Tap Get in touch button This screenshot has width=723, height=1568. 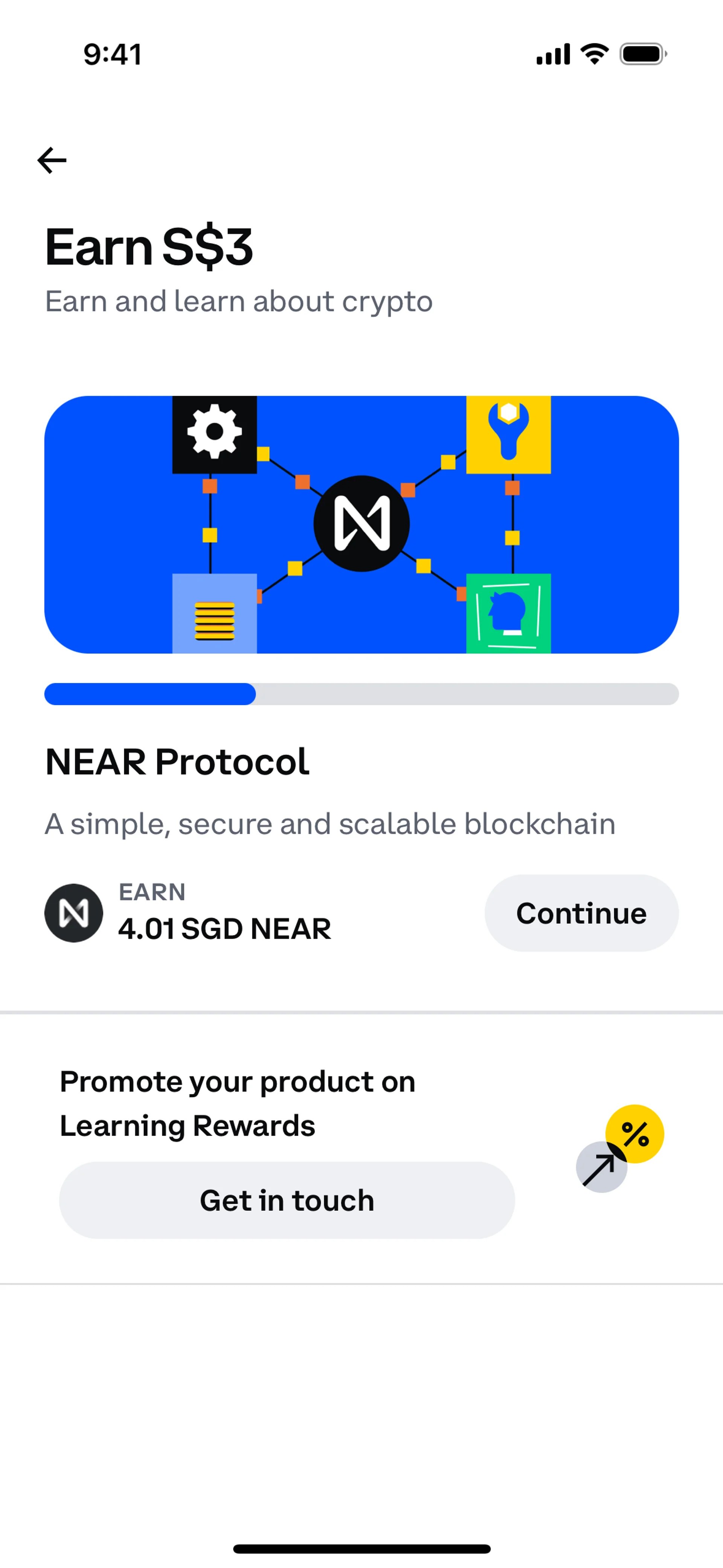click(287, 1200)
